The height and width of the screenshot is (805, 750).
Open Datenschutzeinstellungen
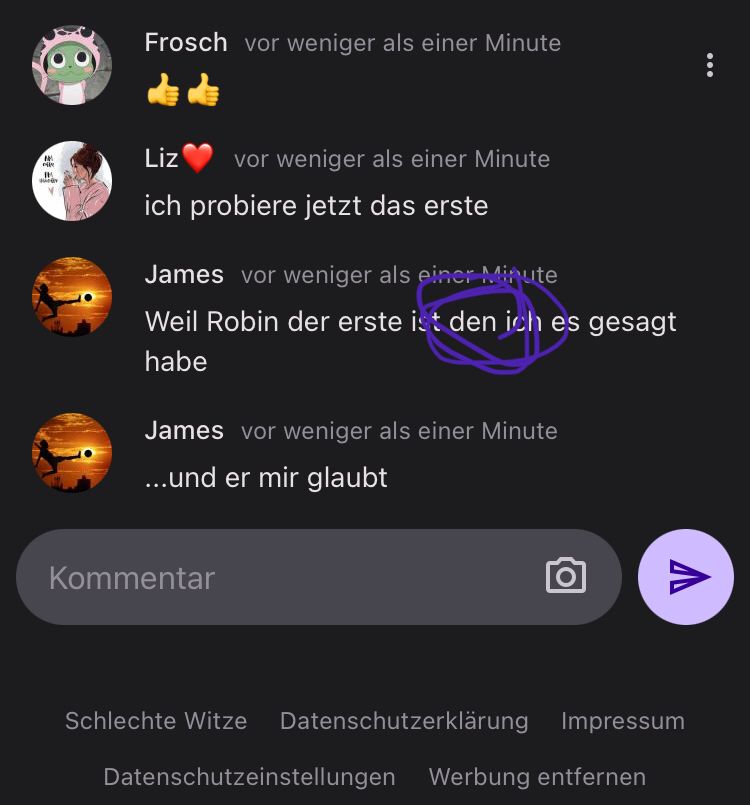click(249, 777)
